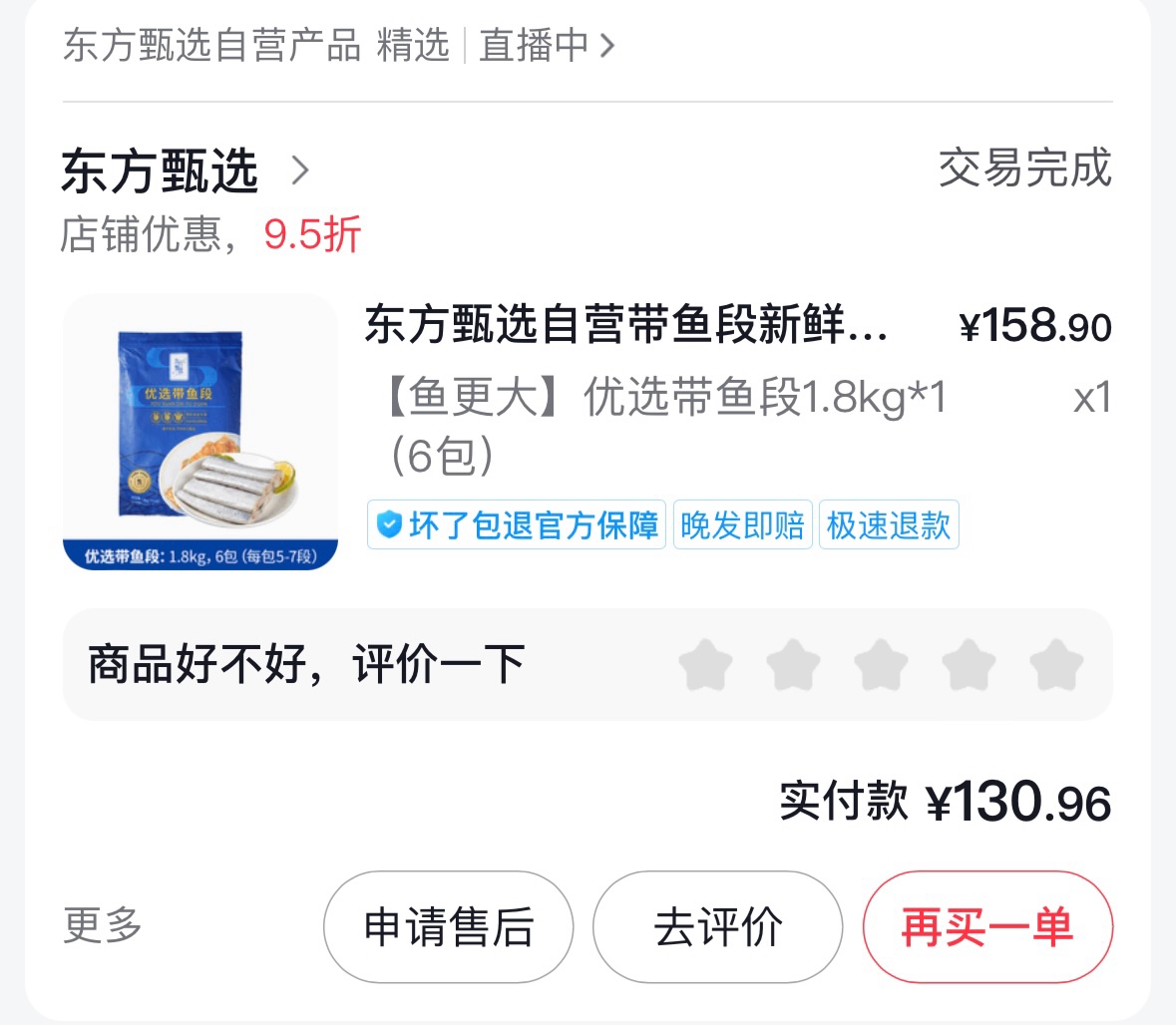Rate the product three stars
Screen dimensions: 1176x1025
(881, 665)
